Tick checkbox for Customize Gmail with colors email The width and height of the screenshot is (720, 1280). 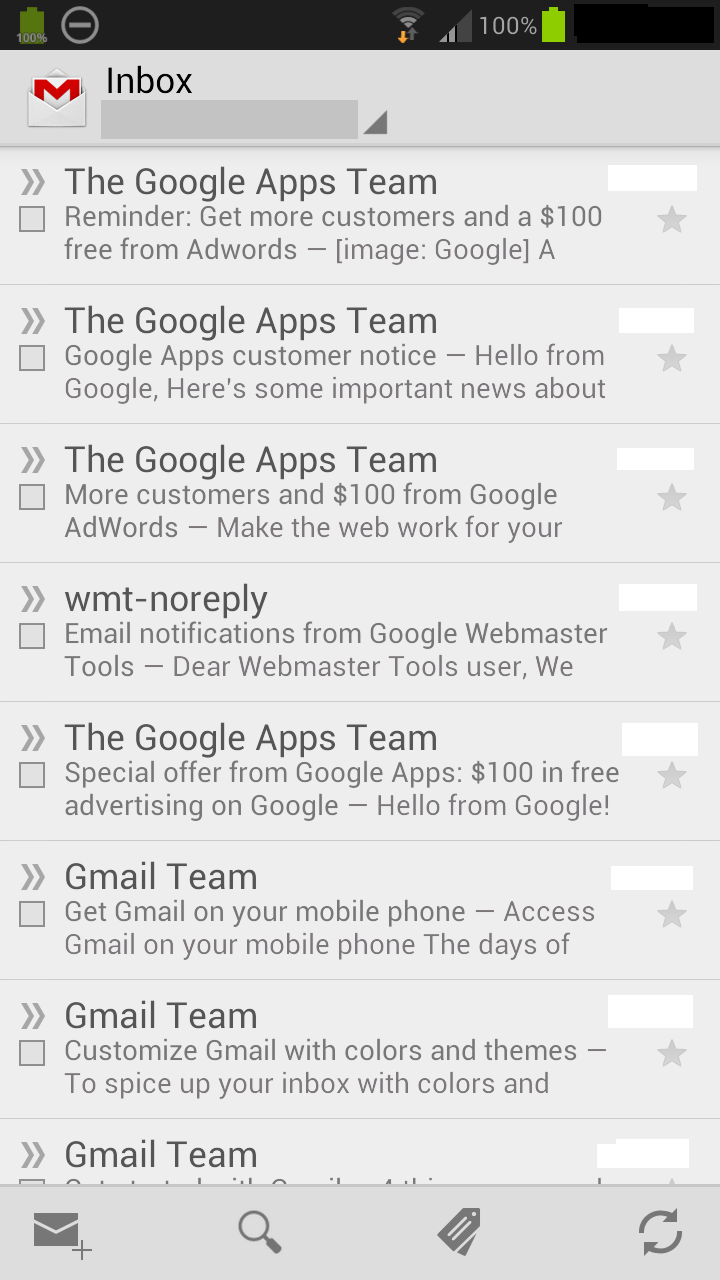(x=32, y=1053)
